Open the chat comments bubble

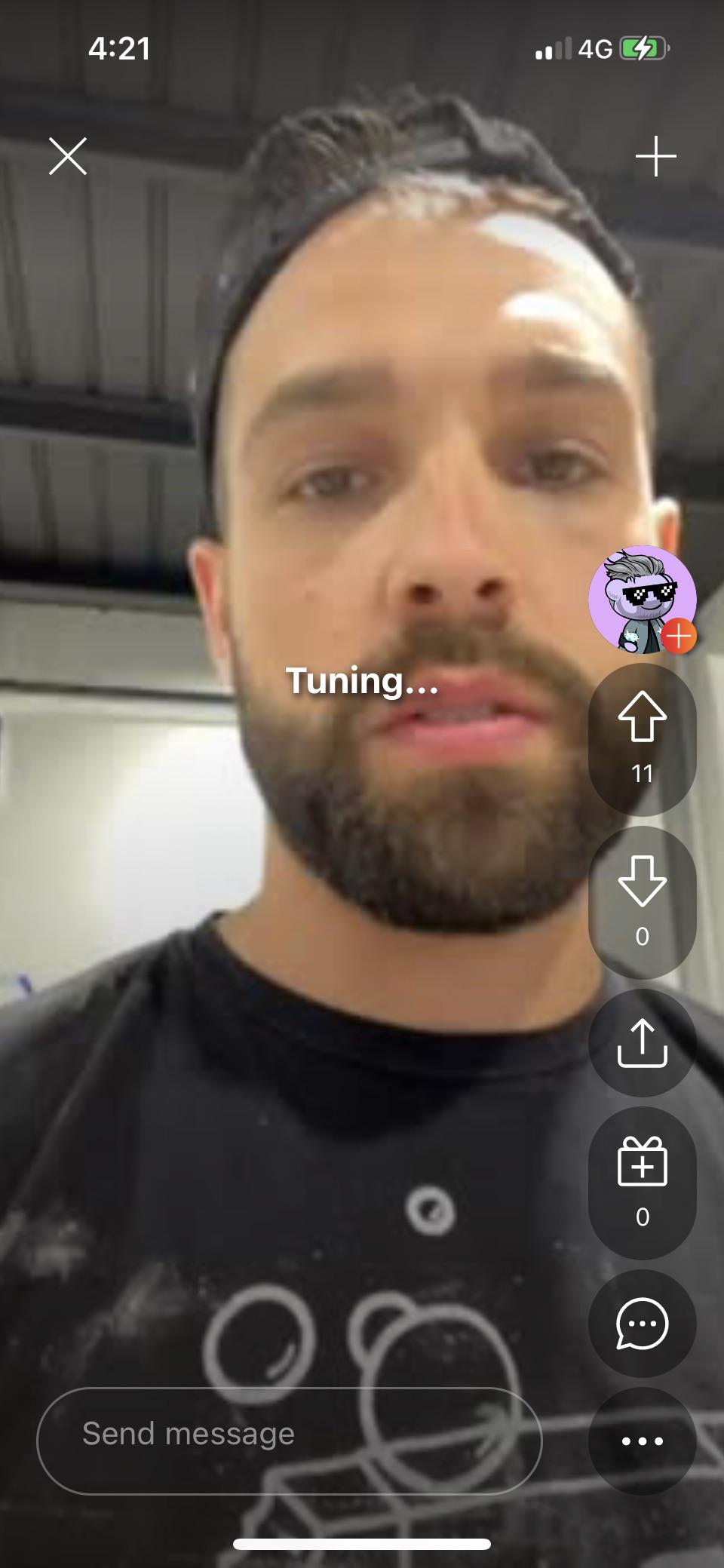tap(642, 1324)
